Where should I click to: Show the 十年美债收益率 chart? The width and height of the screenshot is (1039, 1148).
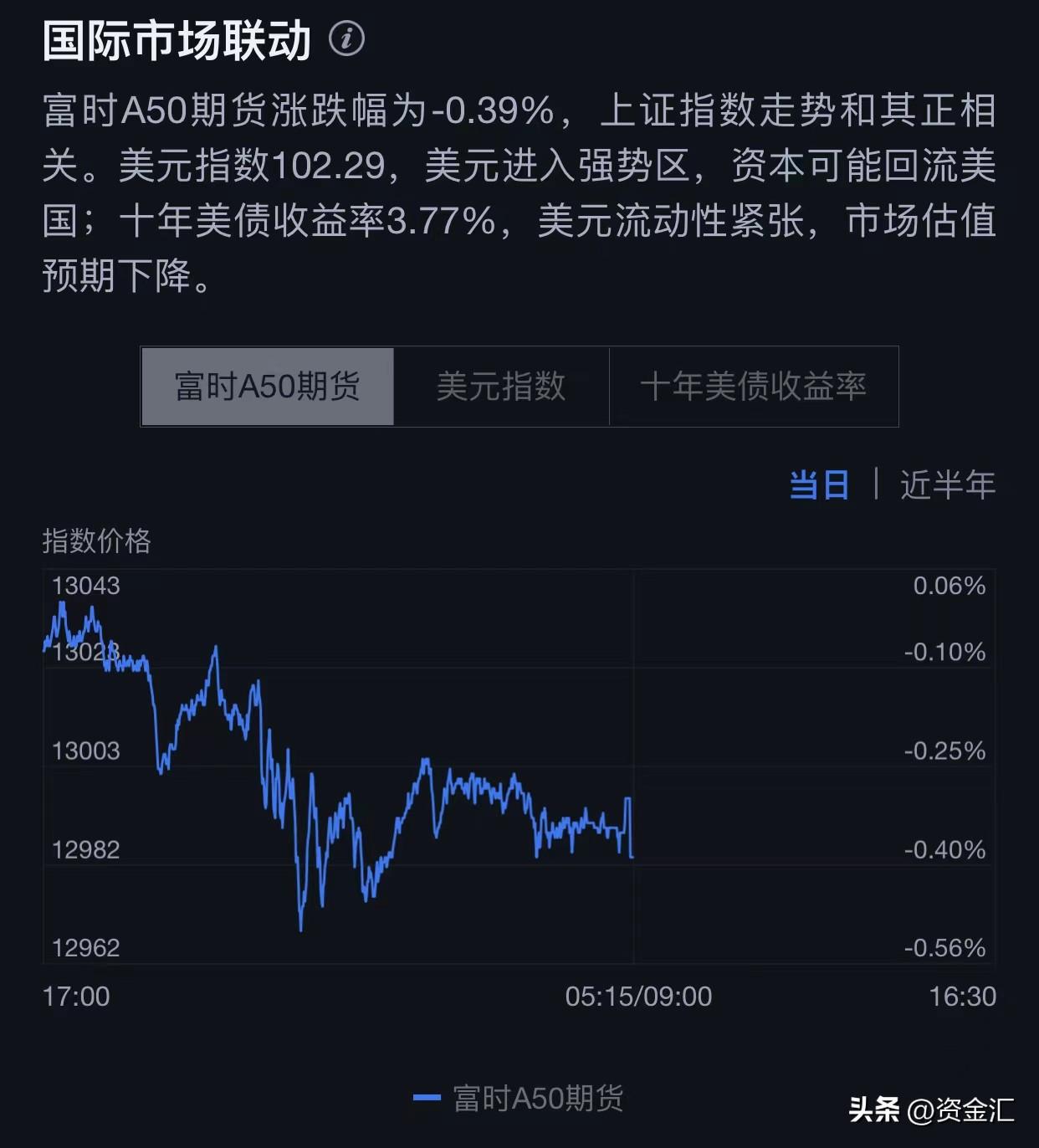(753, 387)
